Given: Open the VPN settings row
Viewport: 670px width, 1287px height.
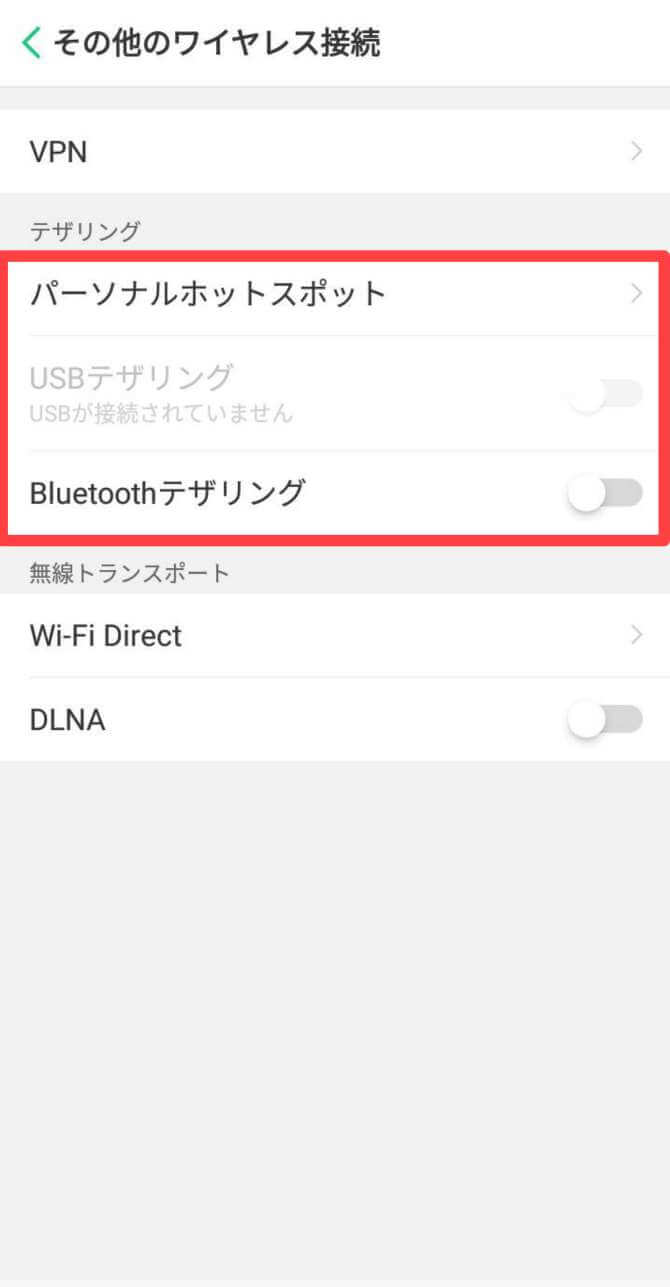Looking at the screenshot, I should (335, 152).
